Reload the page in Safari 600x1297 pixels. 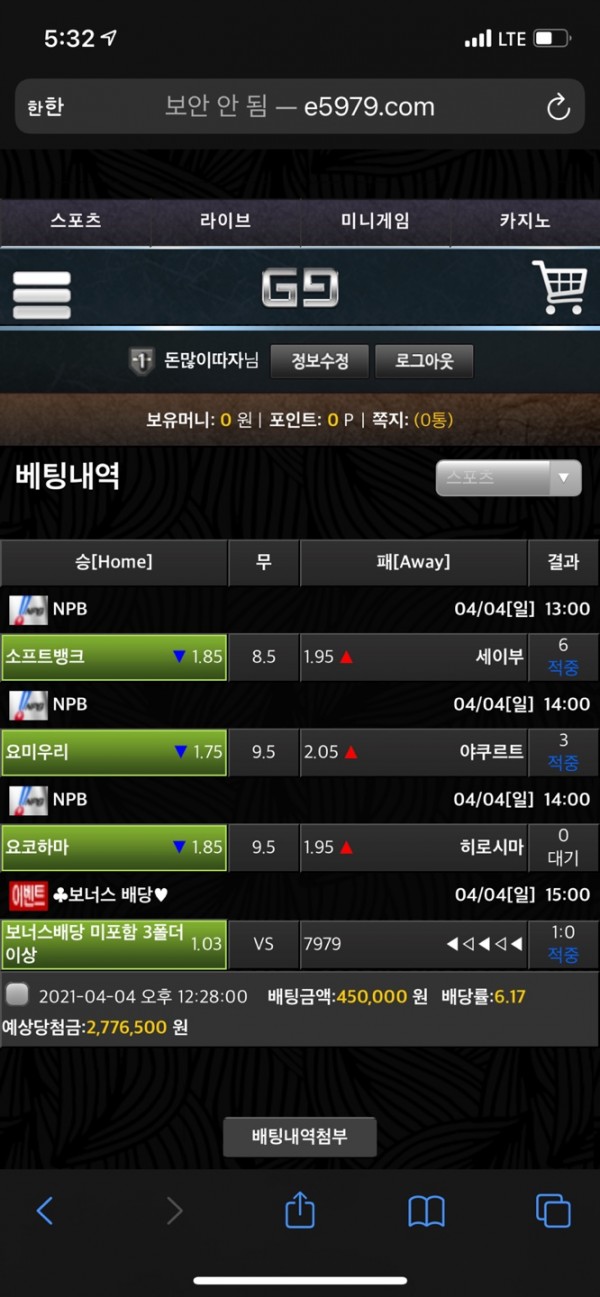[558, 107]
